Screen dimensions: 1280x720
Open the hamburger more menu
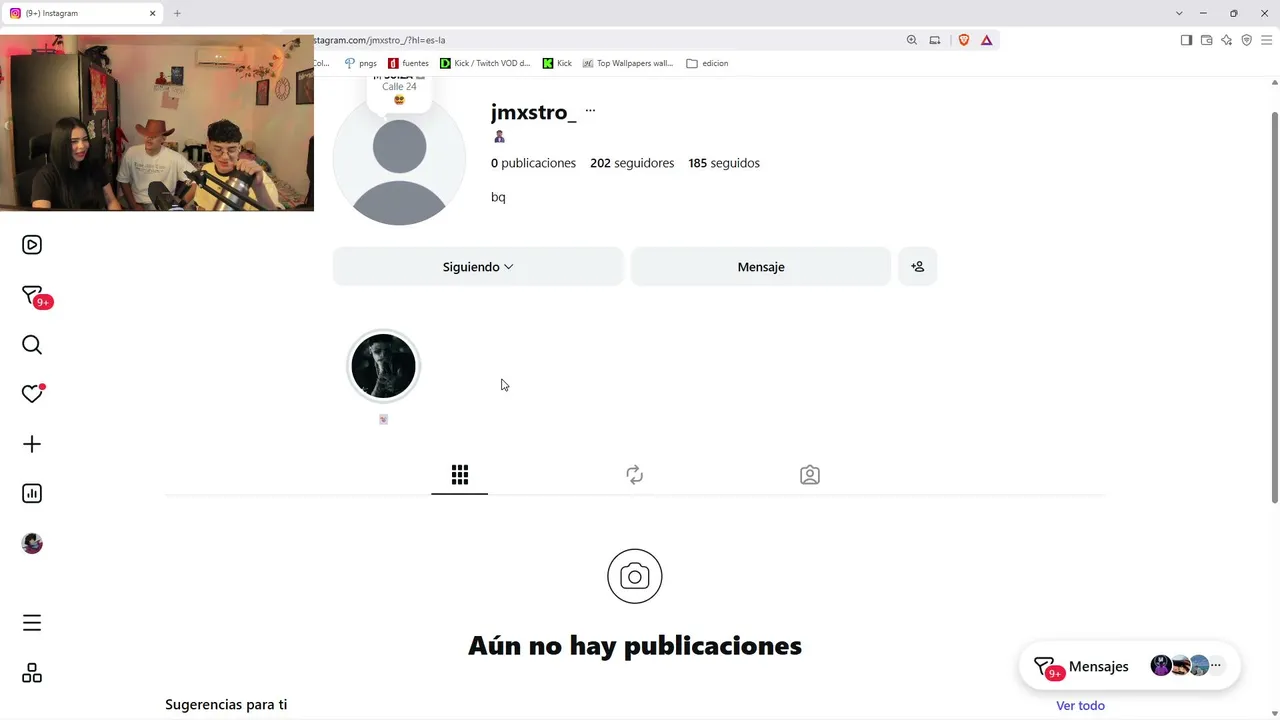(x=32, y=623)
